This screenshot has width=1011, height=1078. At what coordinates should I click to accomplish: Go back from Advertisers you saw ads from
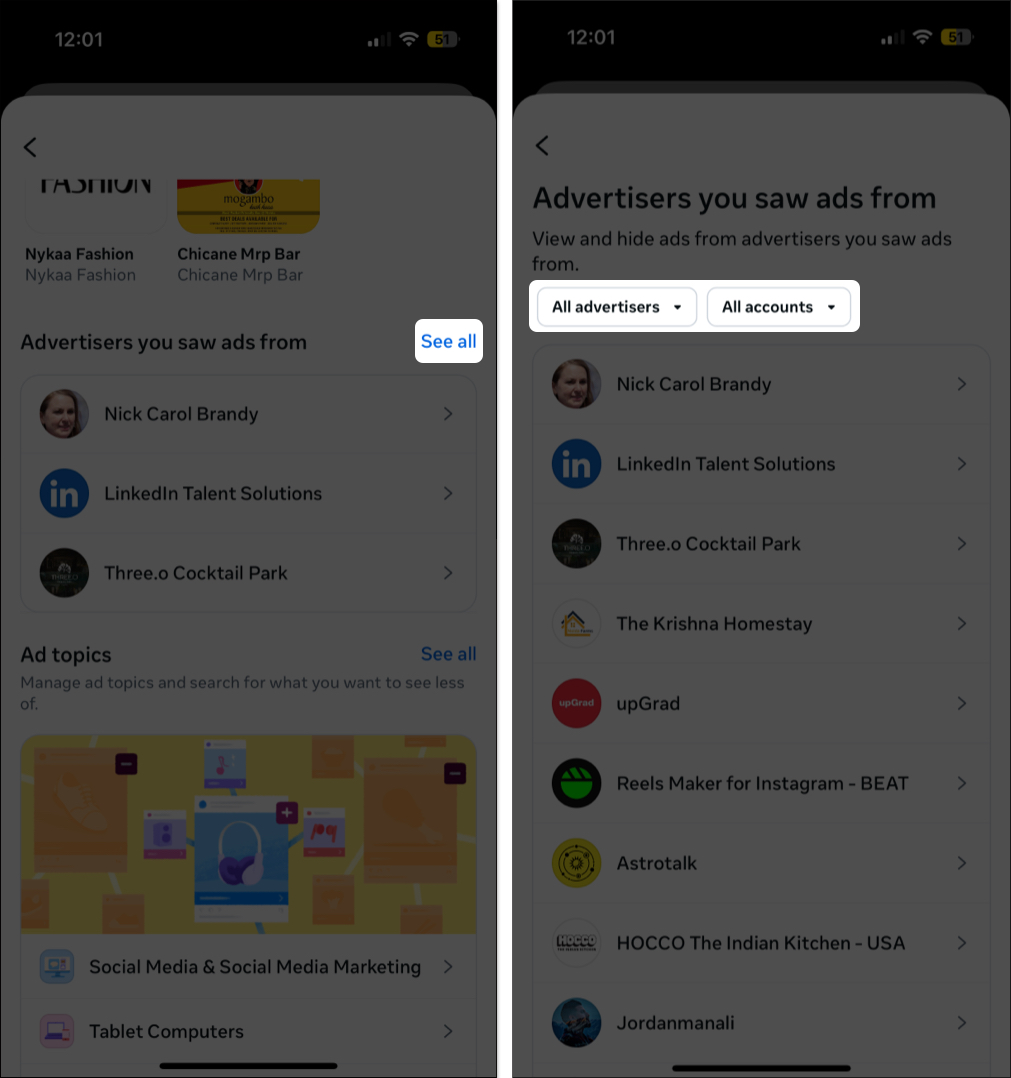(x=542, y=145)
